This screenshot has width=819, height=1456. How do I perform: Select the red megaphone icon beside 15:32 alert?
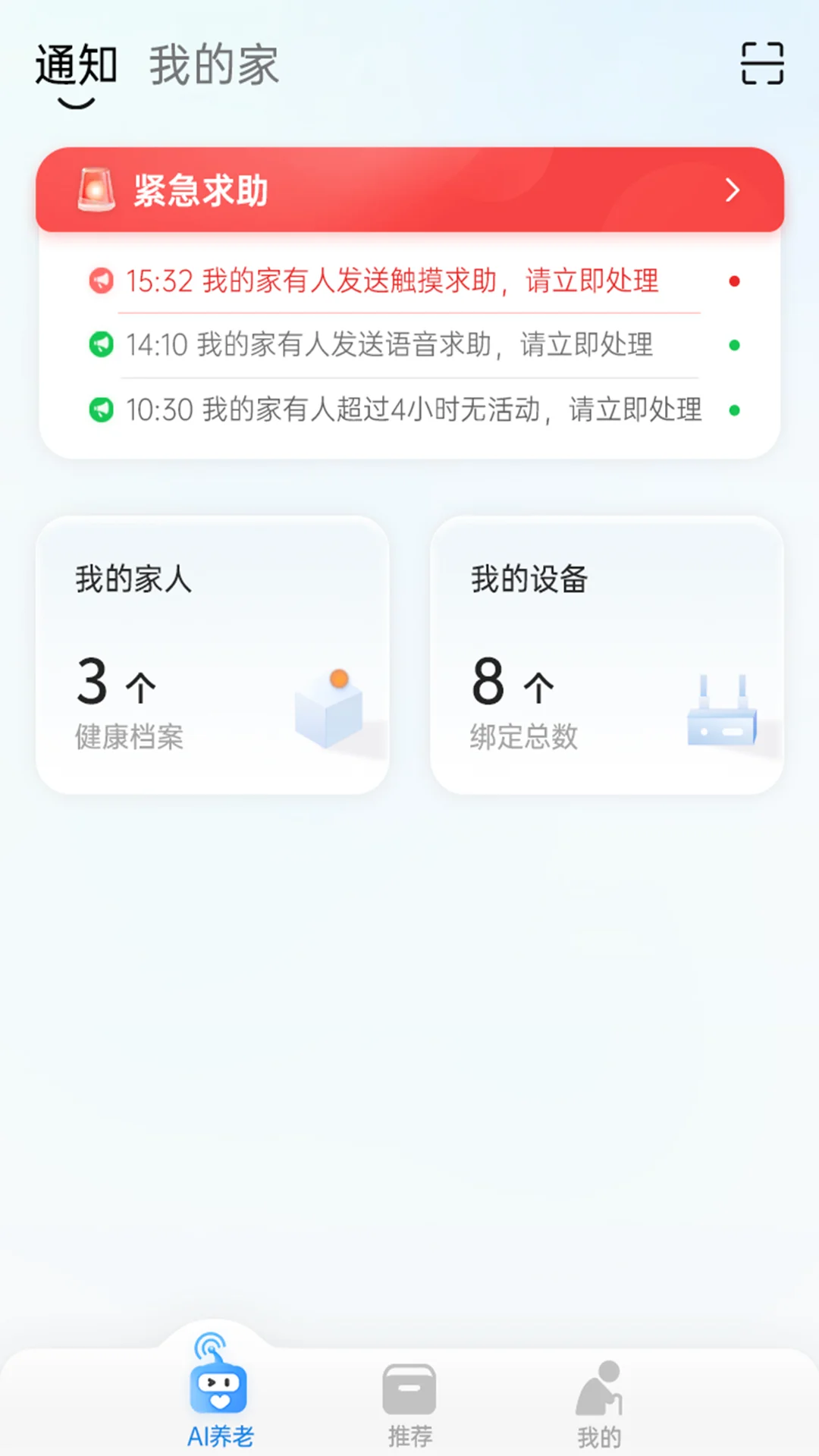101,281
